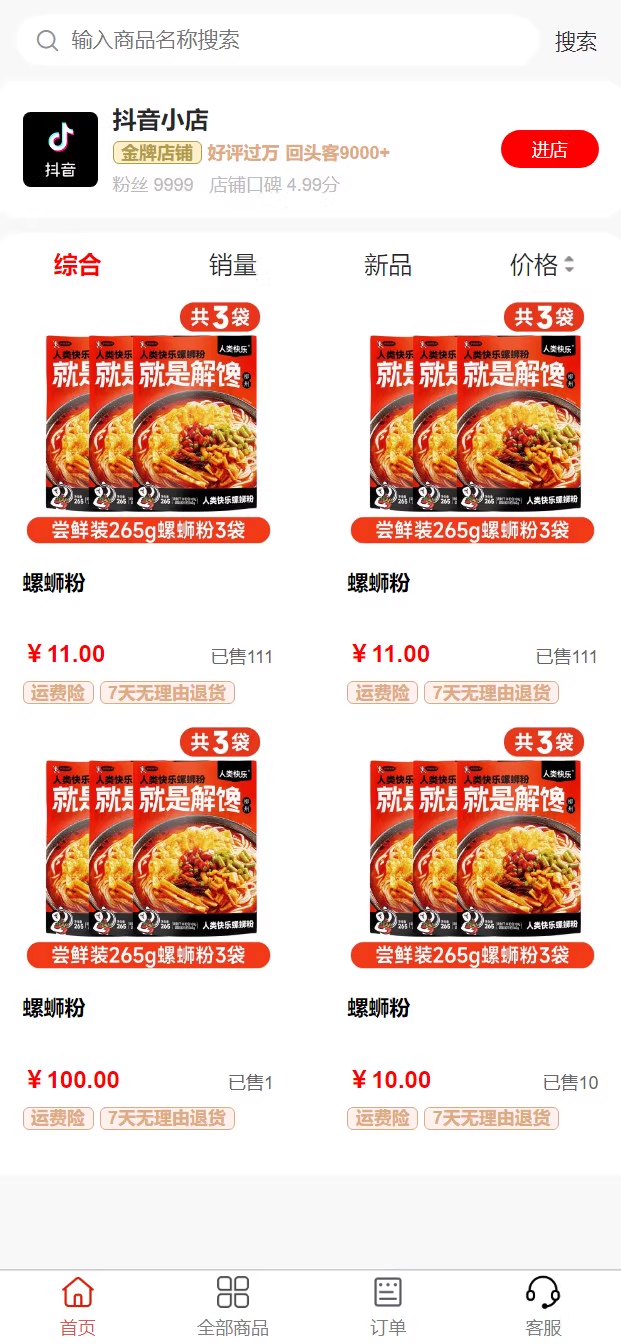Tap the 搜索 button

click(x=576, y=42)
